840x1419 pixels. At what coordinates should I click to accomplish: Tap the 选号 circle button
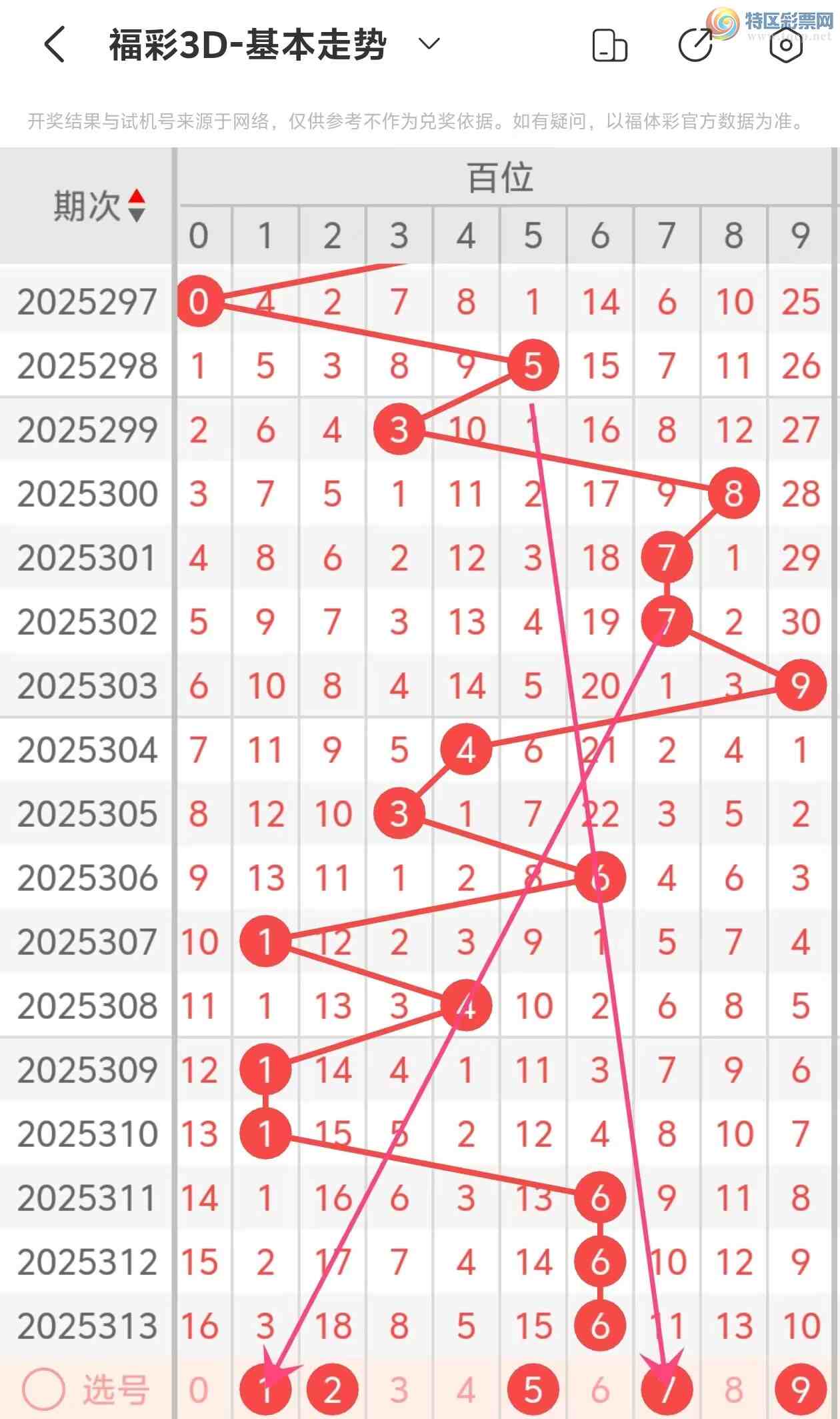[x=44, y=1390]
